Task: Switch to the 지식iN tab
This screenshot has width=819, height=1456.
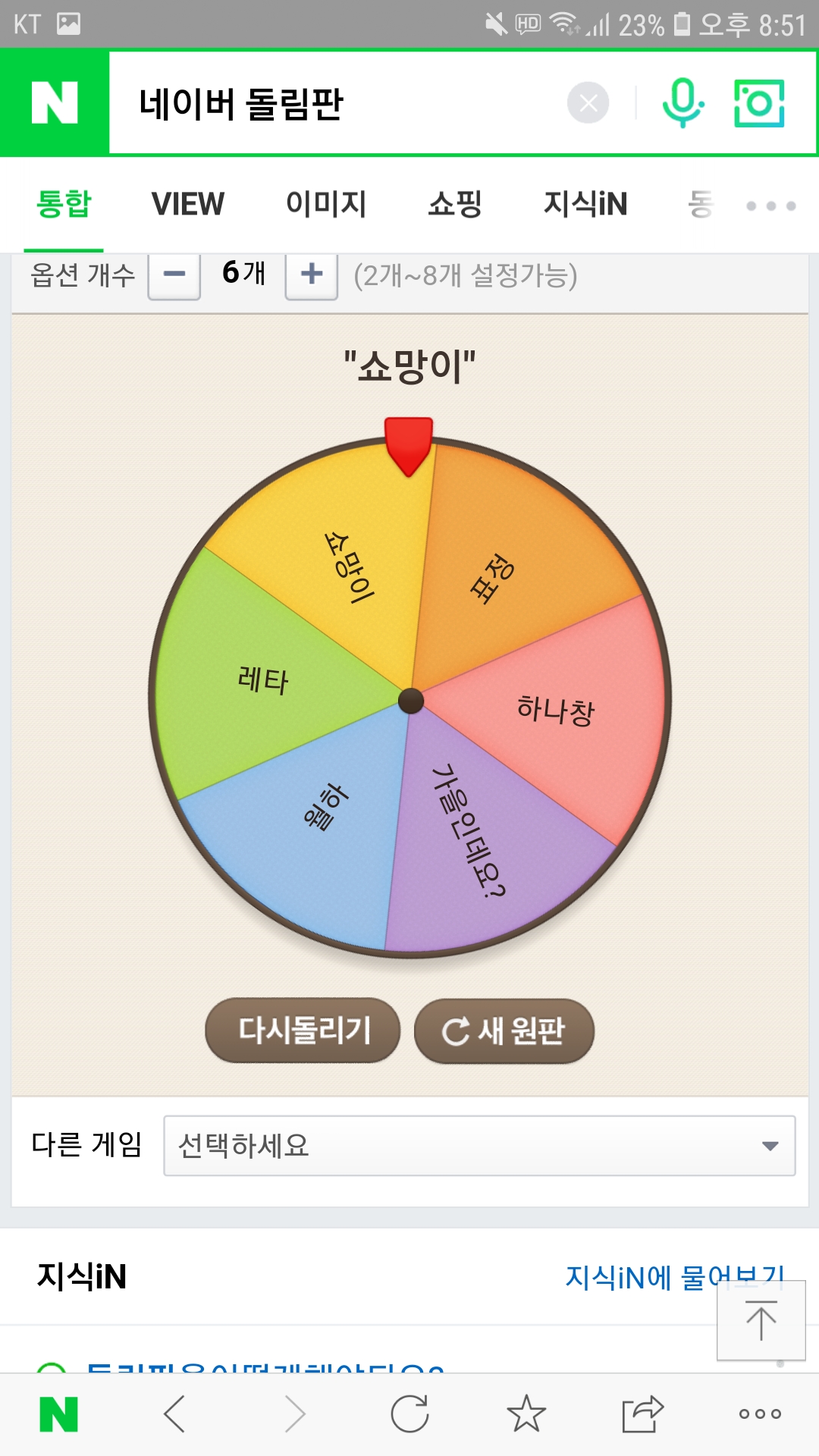Action: [585, 204]
